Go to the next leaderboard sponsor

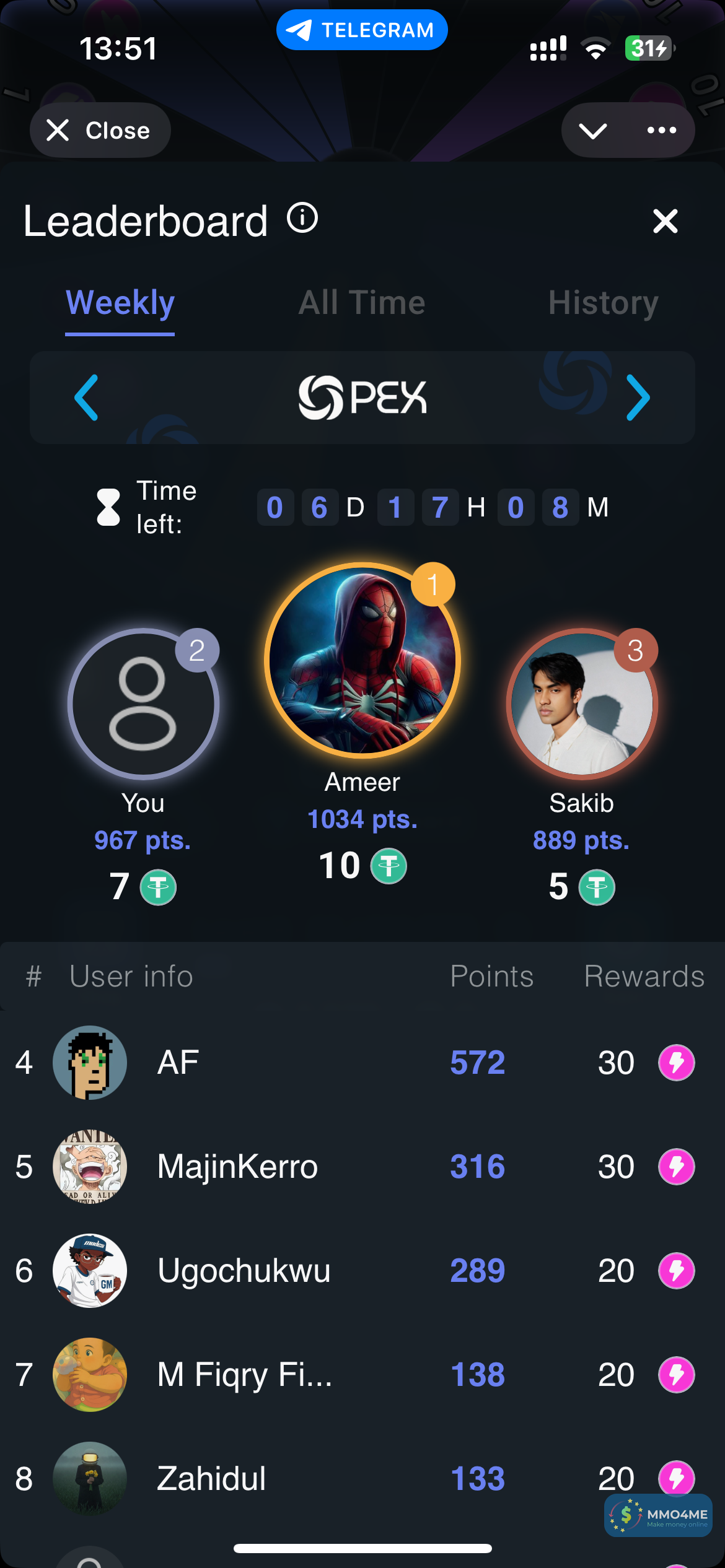[638, 398]
